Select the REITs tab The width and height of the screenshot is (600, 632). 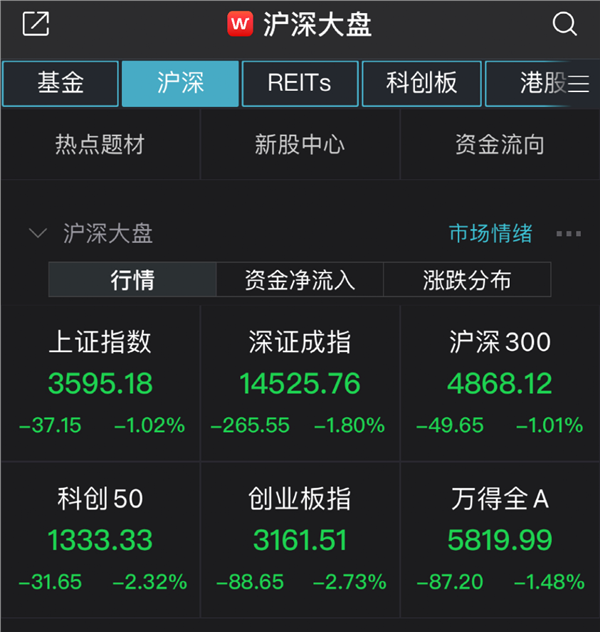pos(299,84)
